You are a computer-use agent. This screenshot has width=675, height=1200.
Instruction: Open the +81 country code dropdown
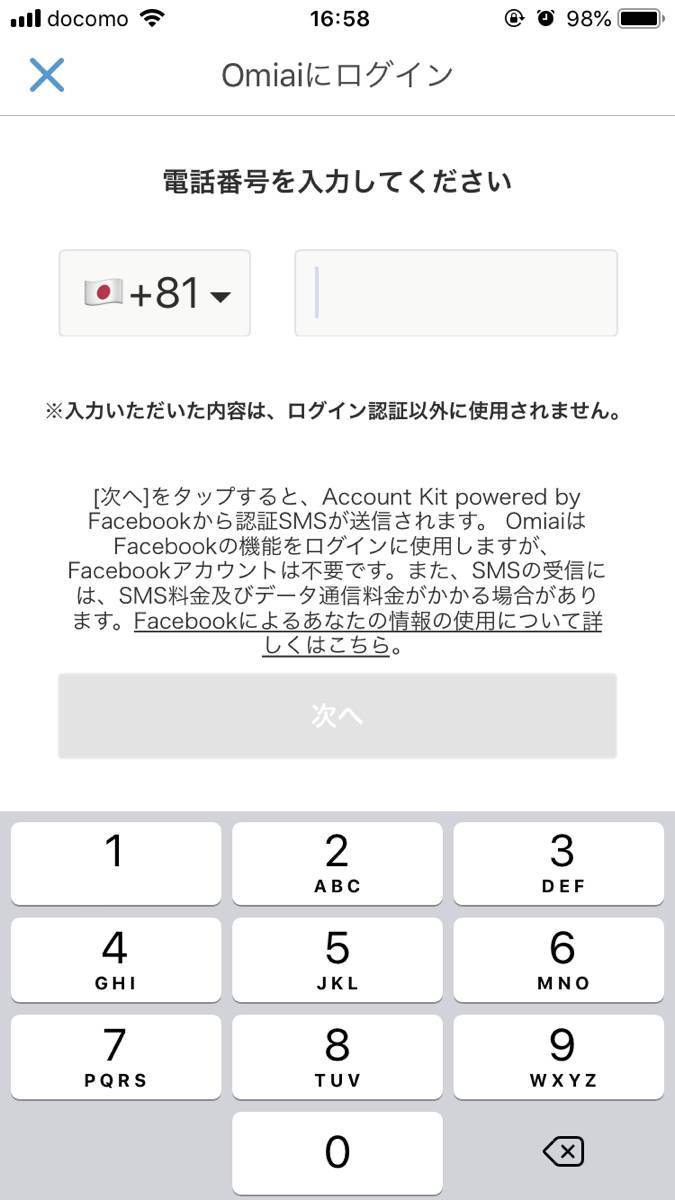(x=155, y=293)
